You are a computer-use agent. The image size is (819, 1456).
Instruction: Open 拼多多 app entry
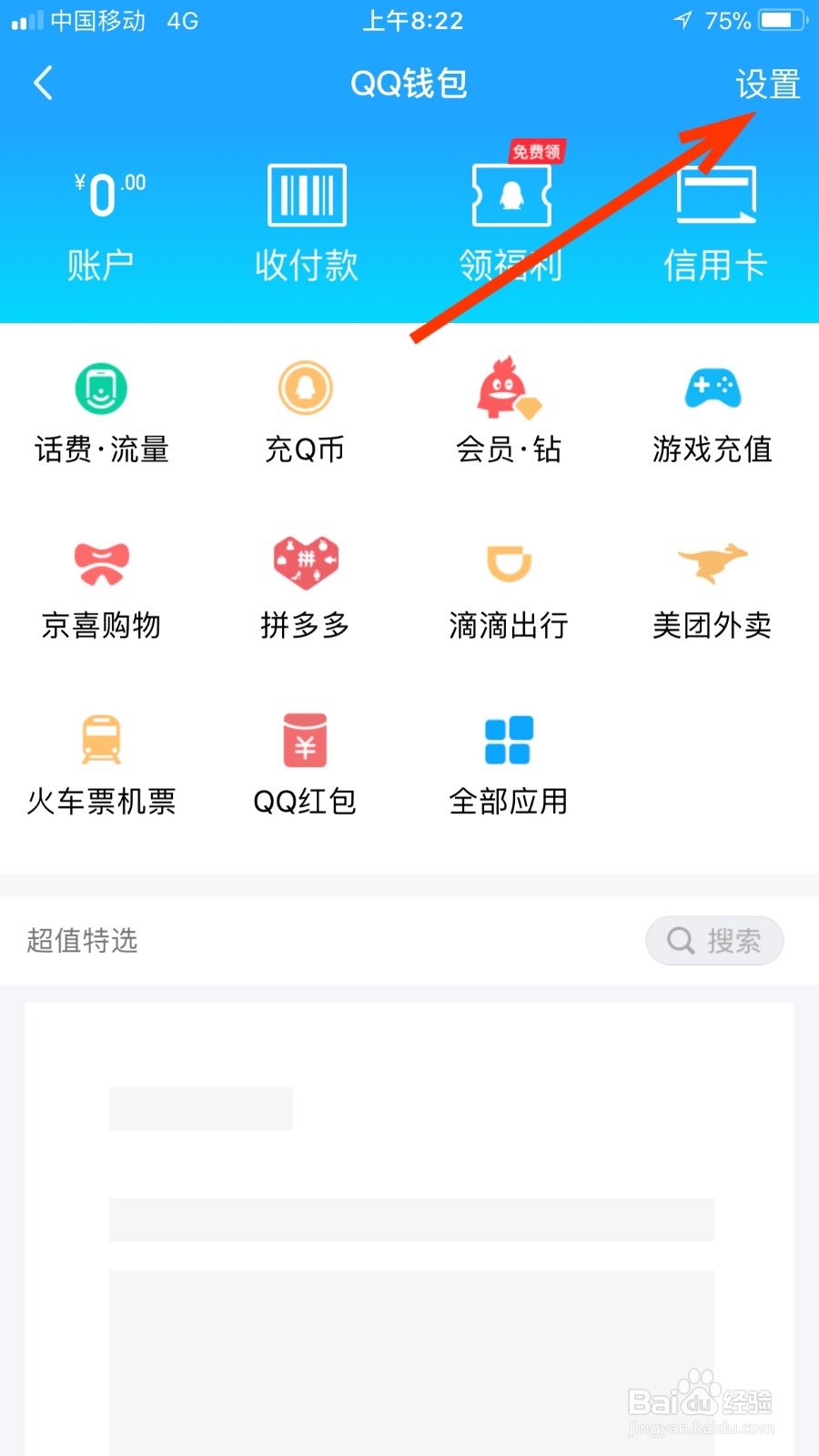click(x=306, y=589)
